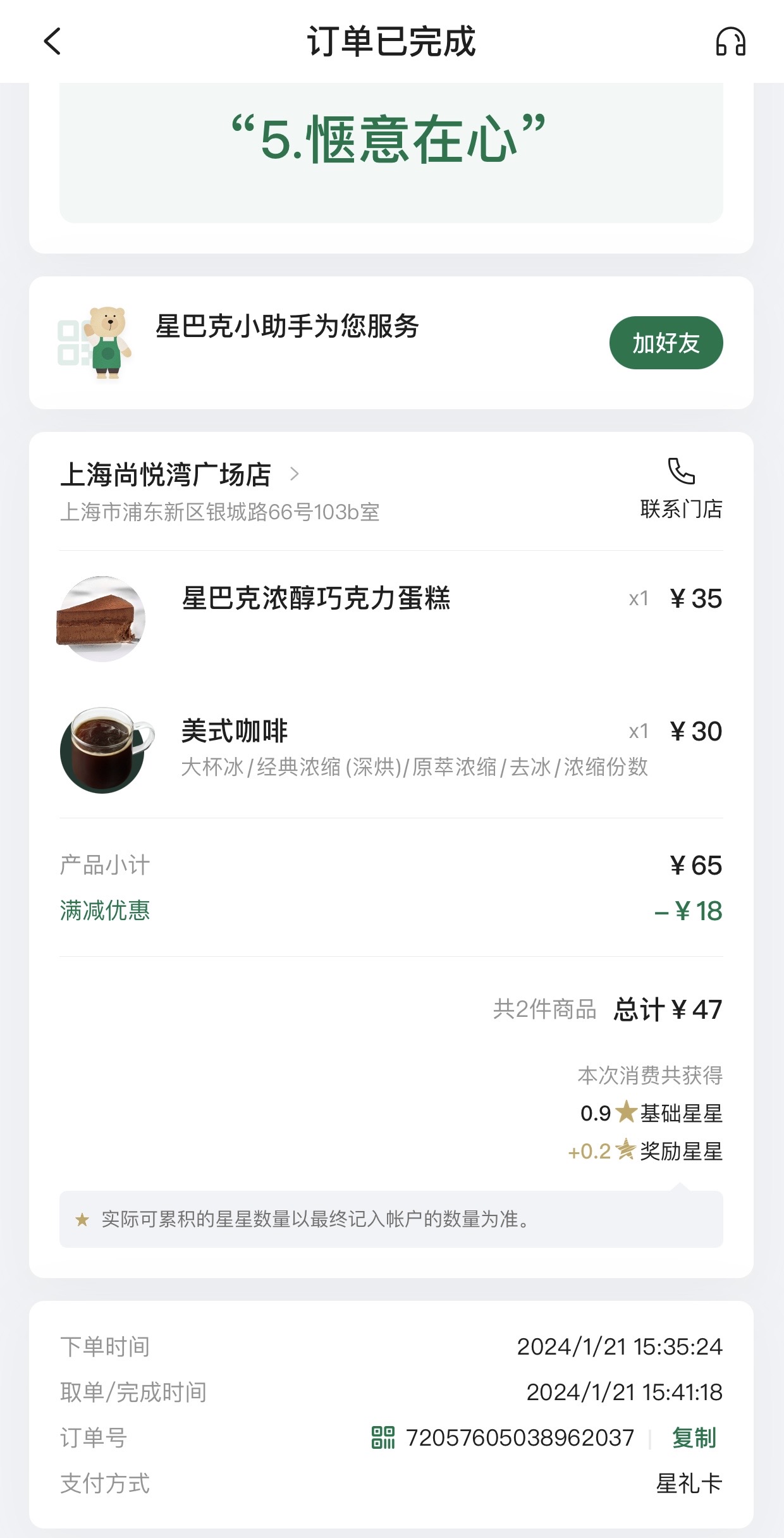Go back using the top-left arrow
Viewport: 784px width, 1538px height.
click(x=52, y=42)
